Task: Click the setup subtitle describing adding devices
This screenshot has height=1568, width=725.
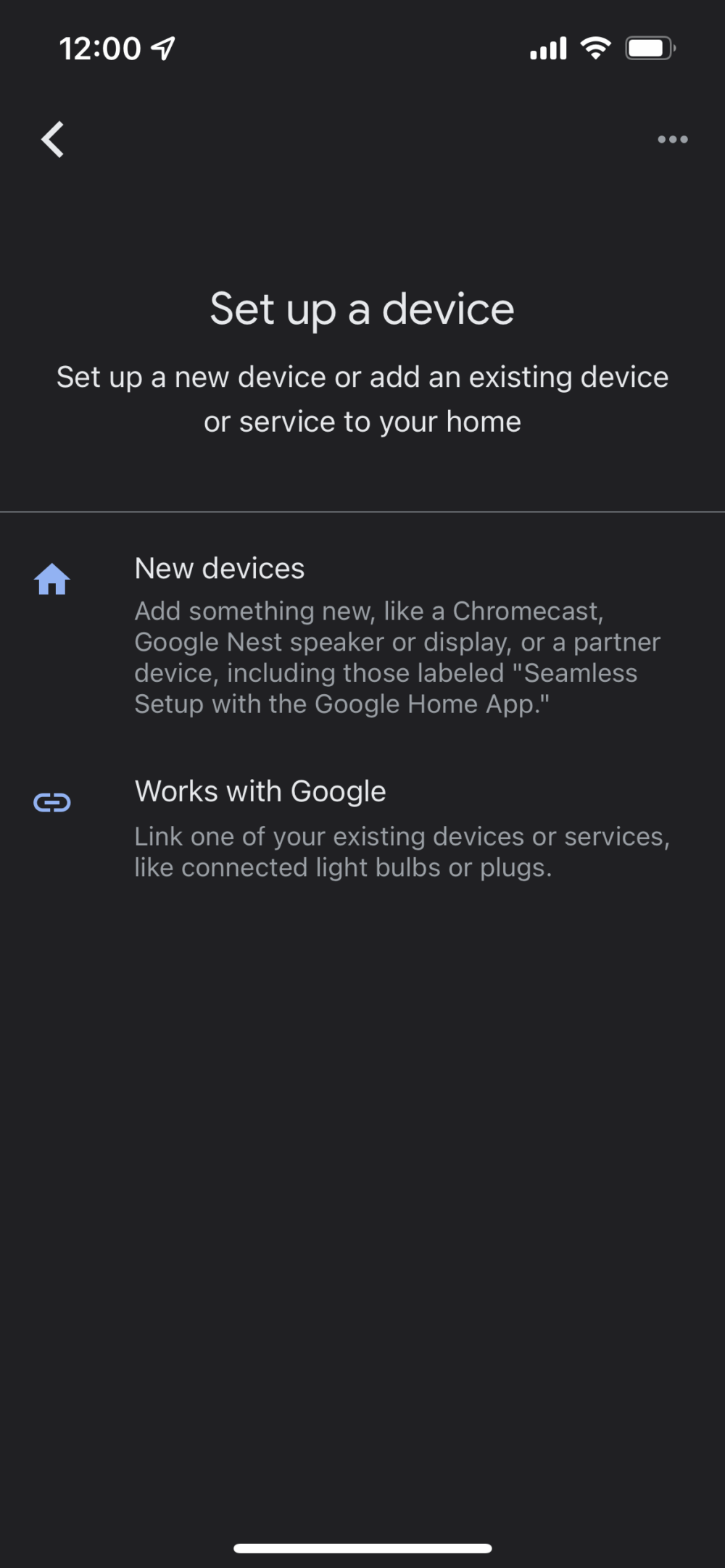Action: tap(362, 399)
